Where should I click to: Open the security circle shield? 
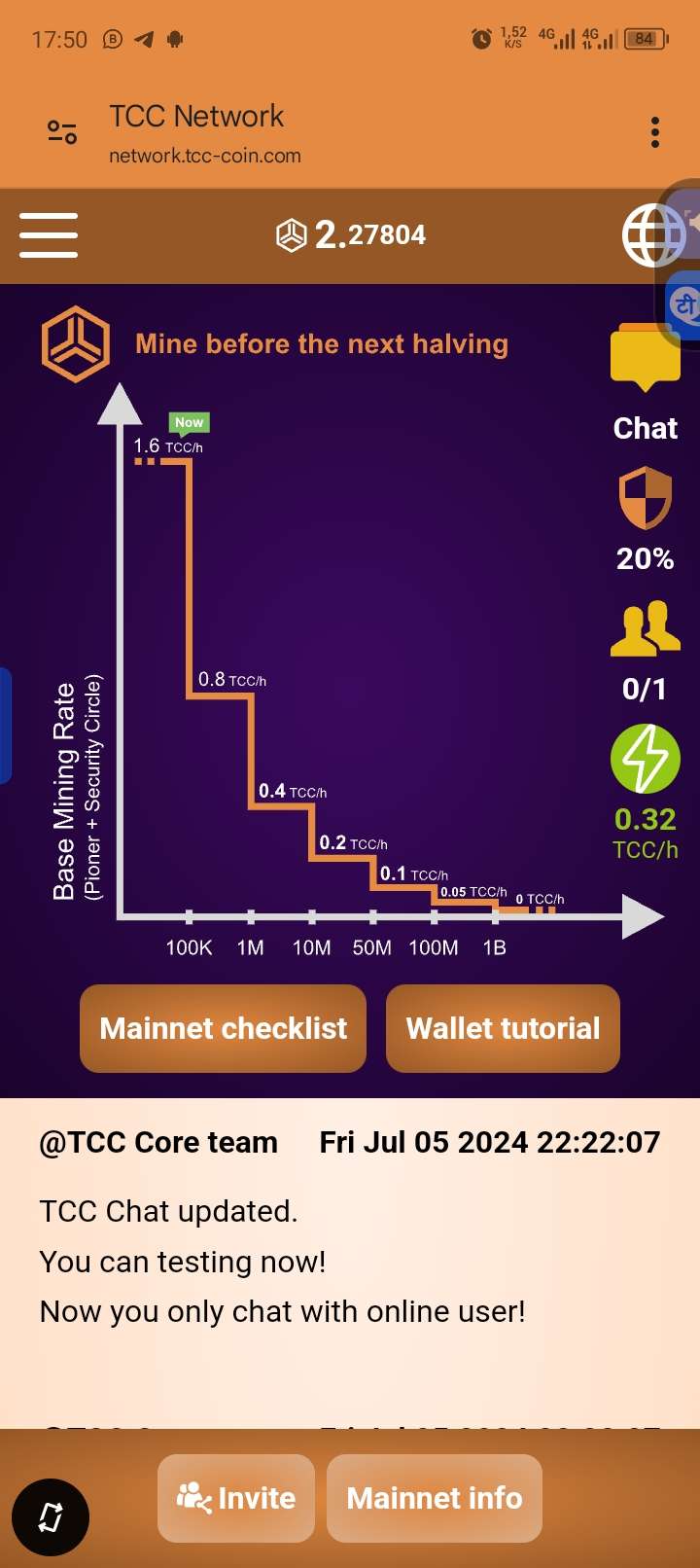tap(646, 498)
